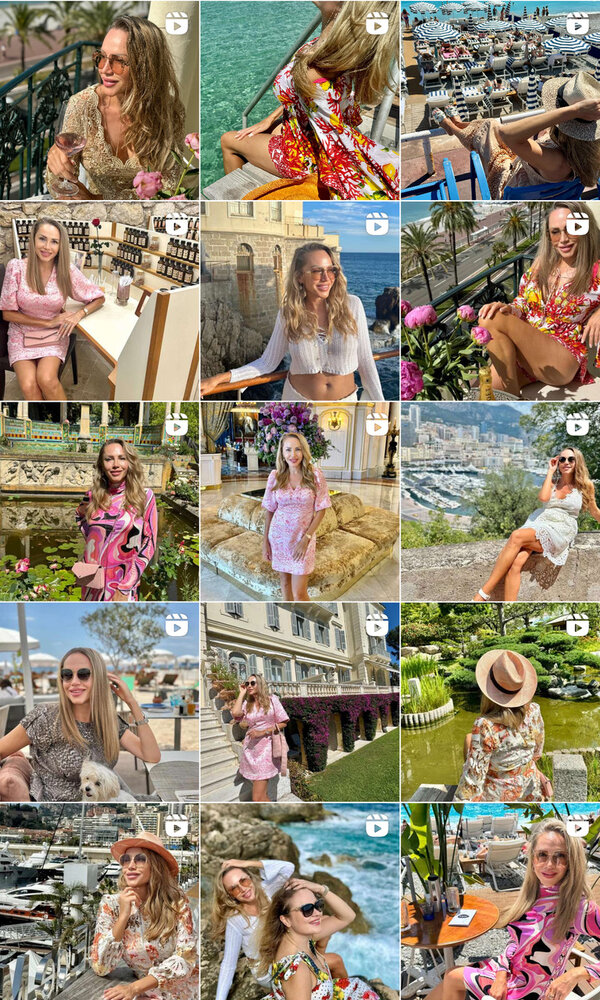Image resolution: width=600 pixels, height=1000 pixels.
Task: Open reel with swirl-print dress by the pond
Action: pyautogui.click(x=99, y=500)
